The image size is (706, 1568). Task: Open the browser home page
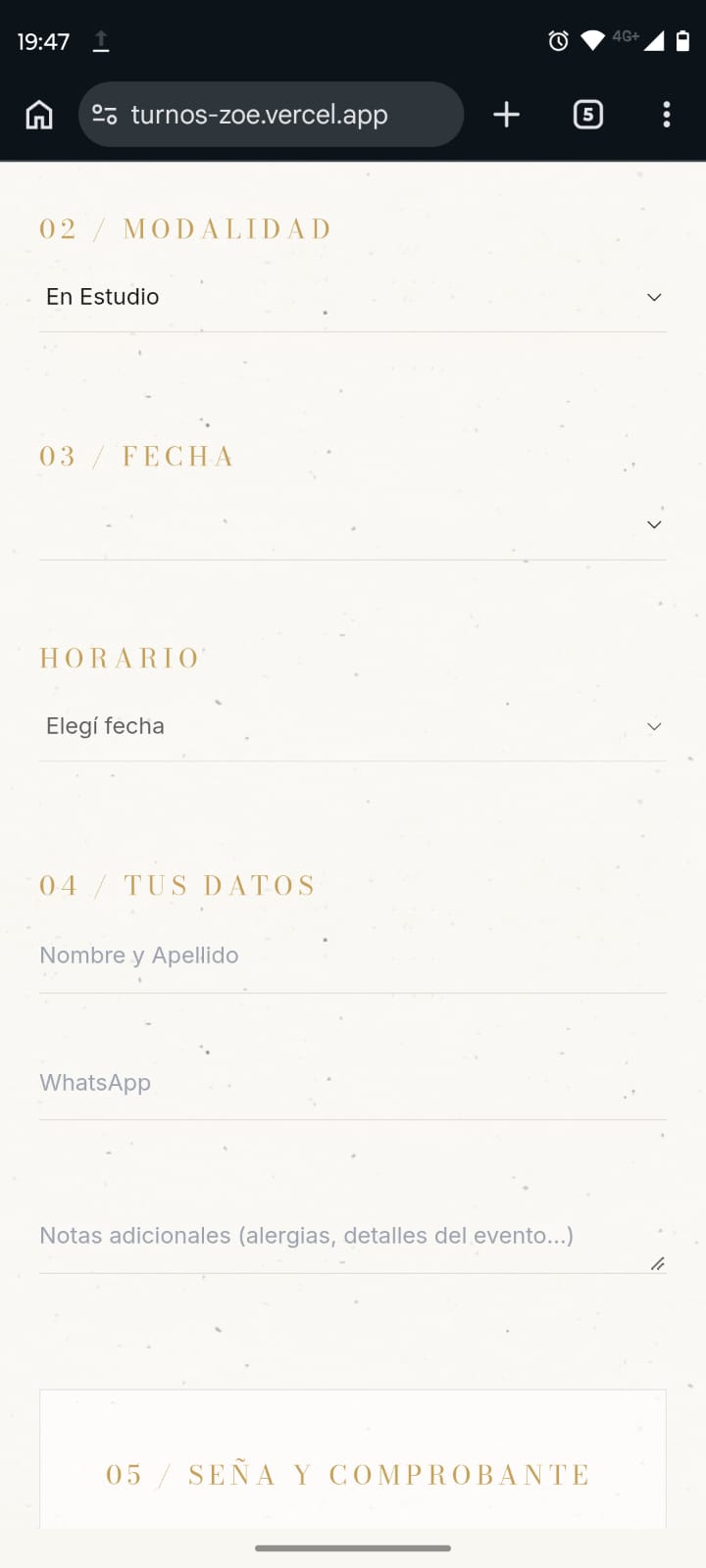click(x=39, y=115)
